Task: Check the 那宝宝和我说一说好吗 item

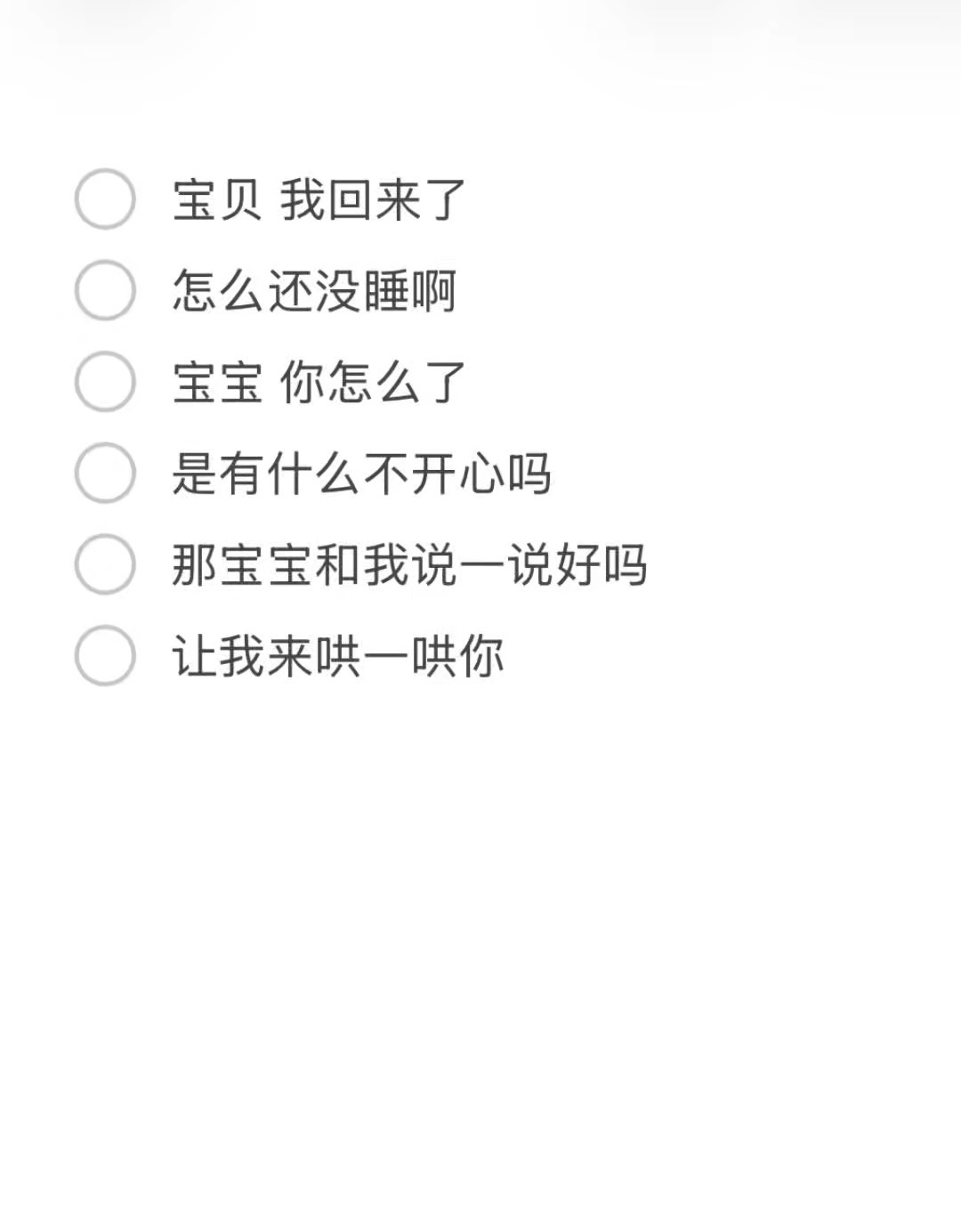Action: pyautogui.click(x=105, y=564)
